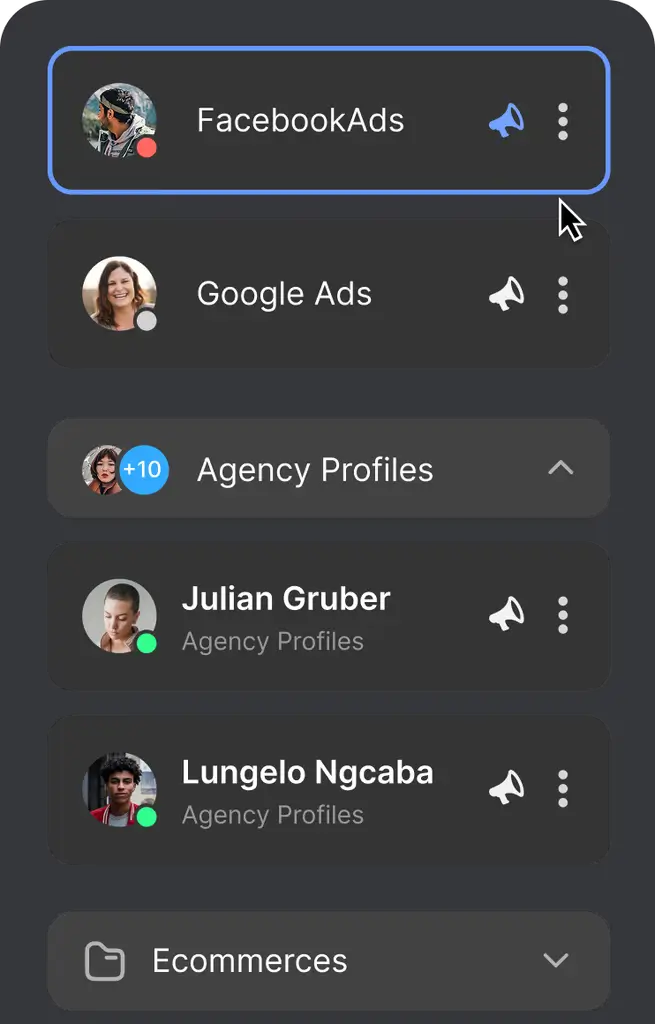
Task: Open the three-dot menu for Julian Gruber
Action: pyautogui.click(x=563, y=615)
